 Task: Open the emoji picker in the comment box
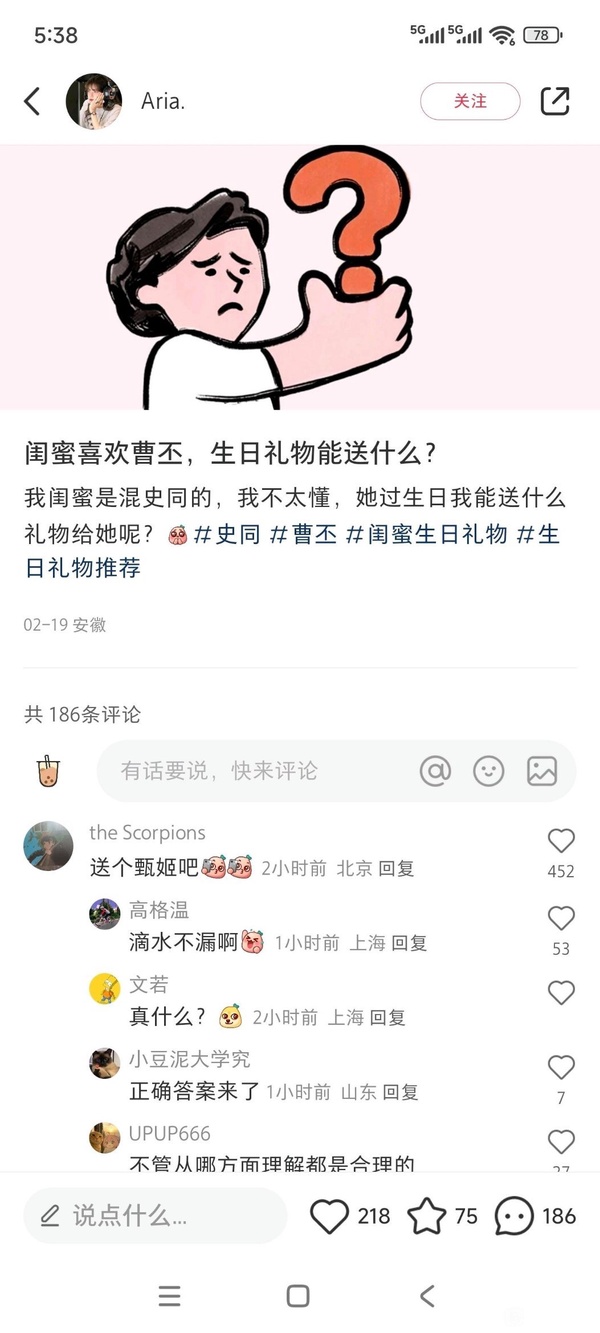[x=488, y=771]
